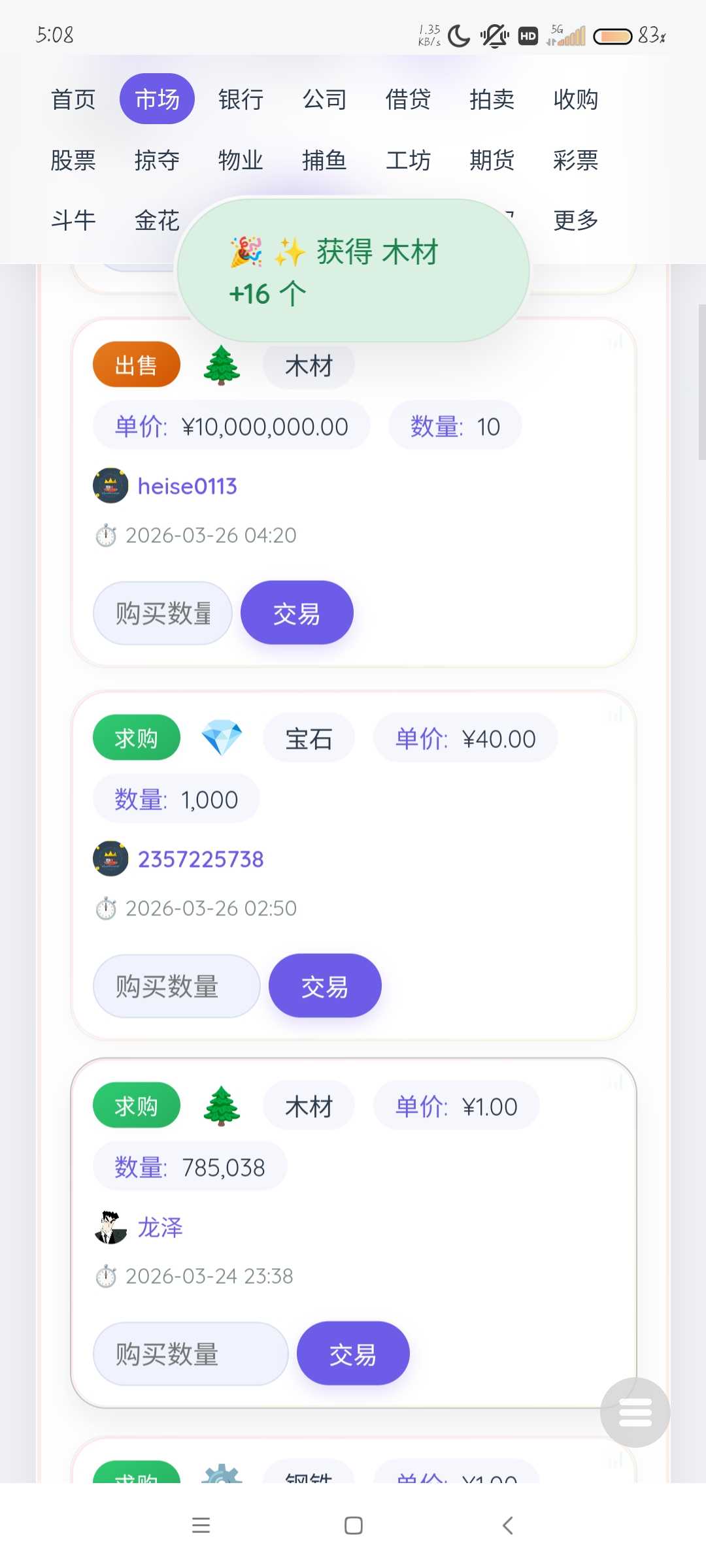Enter quantity for 龙泽's 木材 request
The height and width of the screenshot is (1568, 706).
[190, 1354]
